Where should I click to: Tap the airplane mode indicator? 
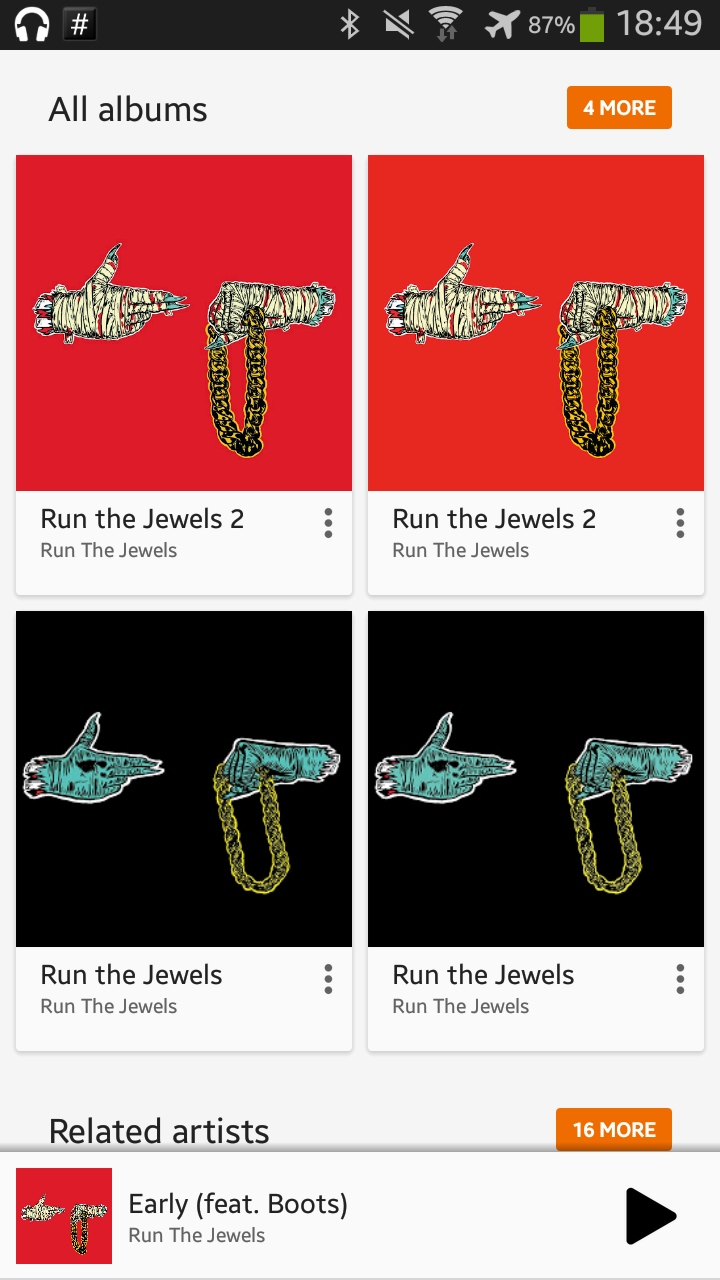coord(502,22)
